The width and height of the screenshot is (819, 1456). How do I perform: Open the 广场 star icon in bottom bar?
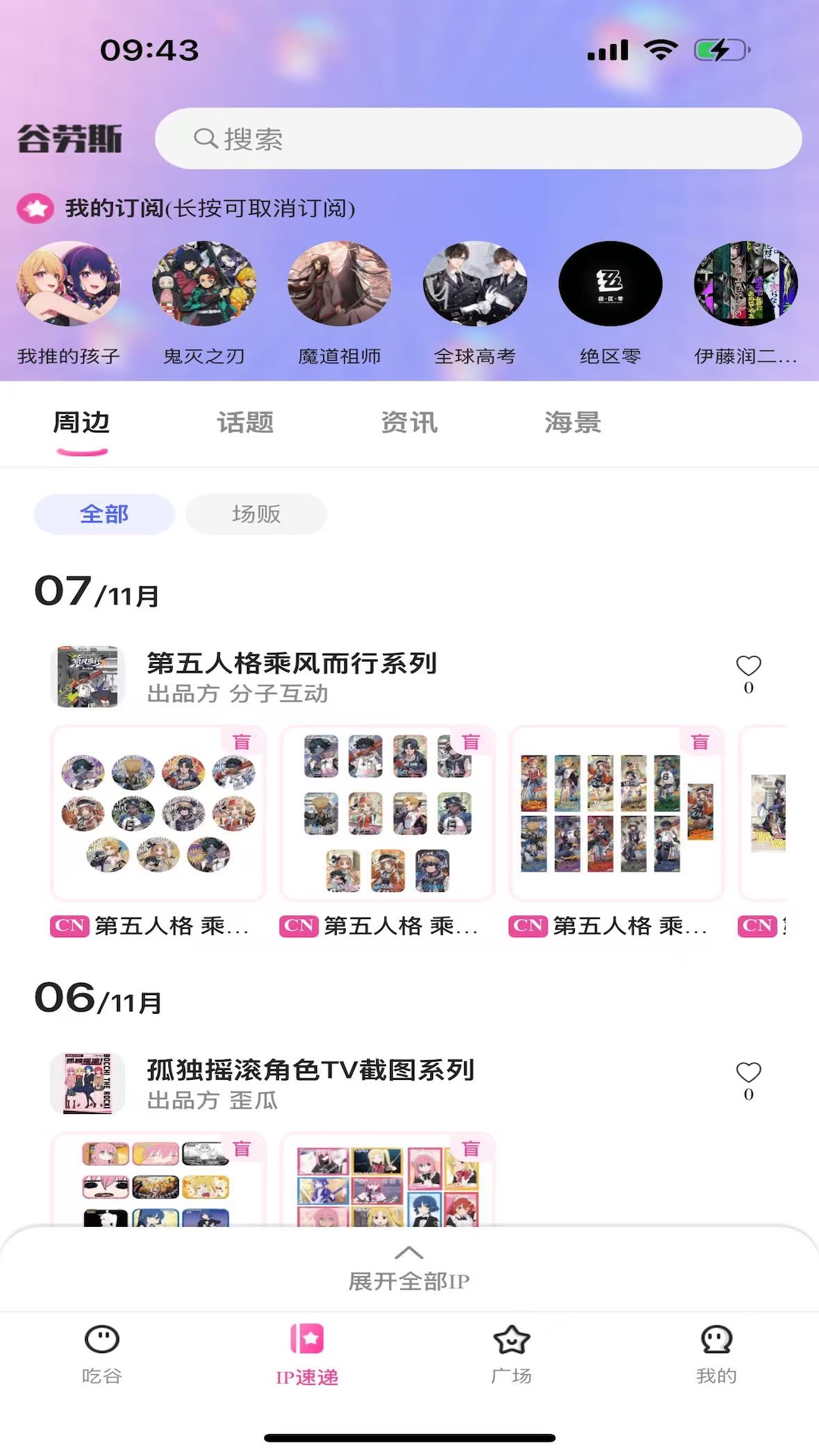512,1342
